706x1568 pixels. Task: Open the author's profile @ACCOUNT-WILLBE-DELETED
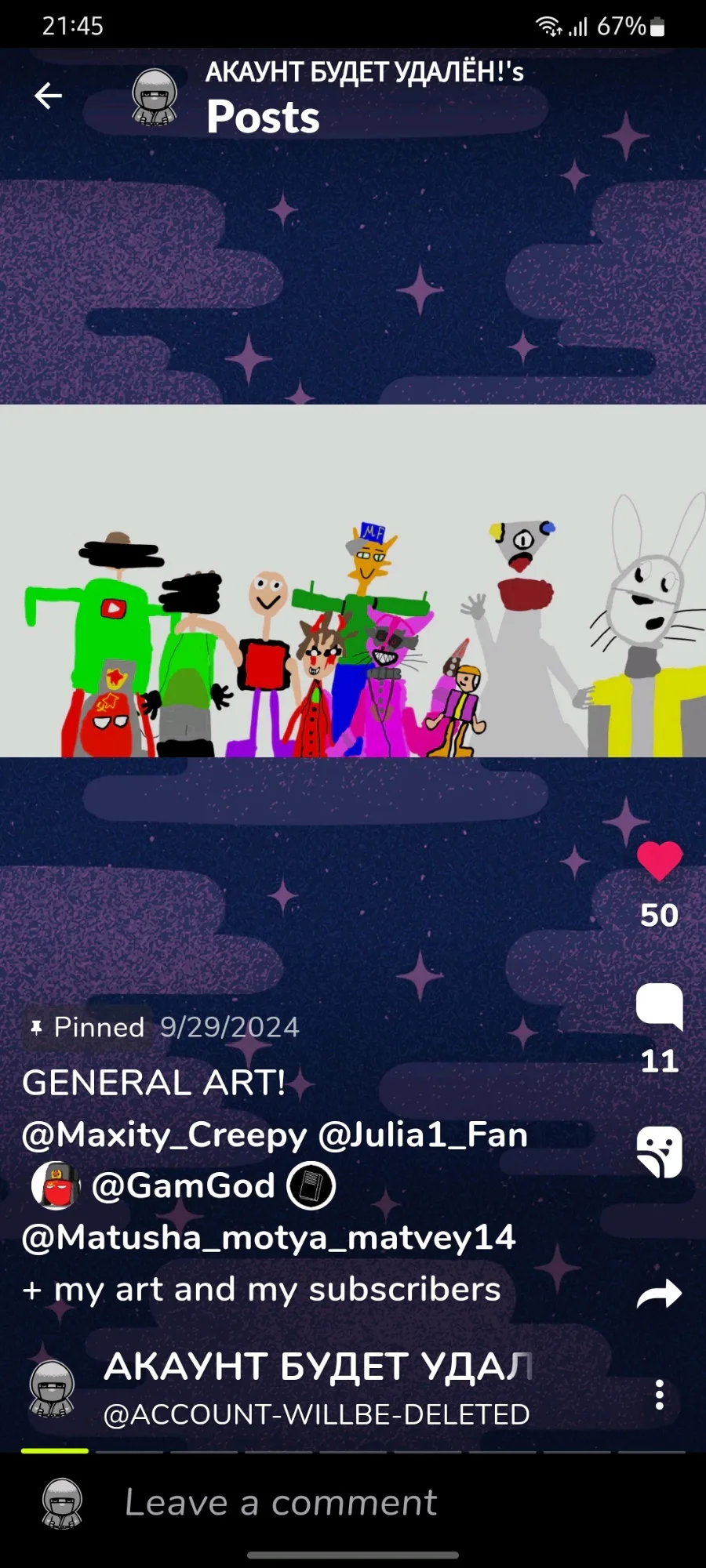(317, 1415)
